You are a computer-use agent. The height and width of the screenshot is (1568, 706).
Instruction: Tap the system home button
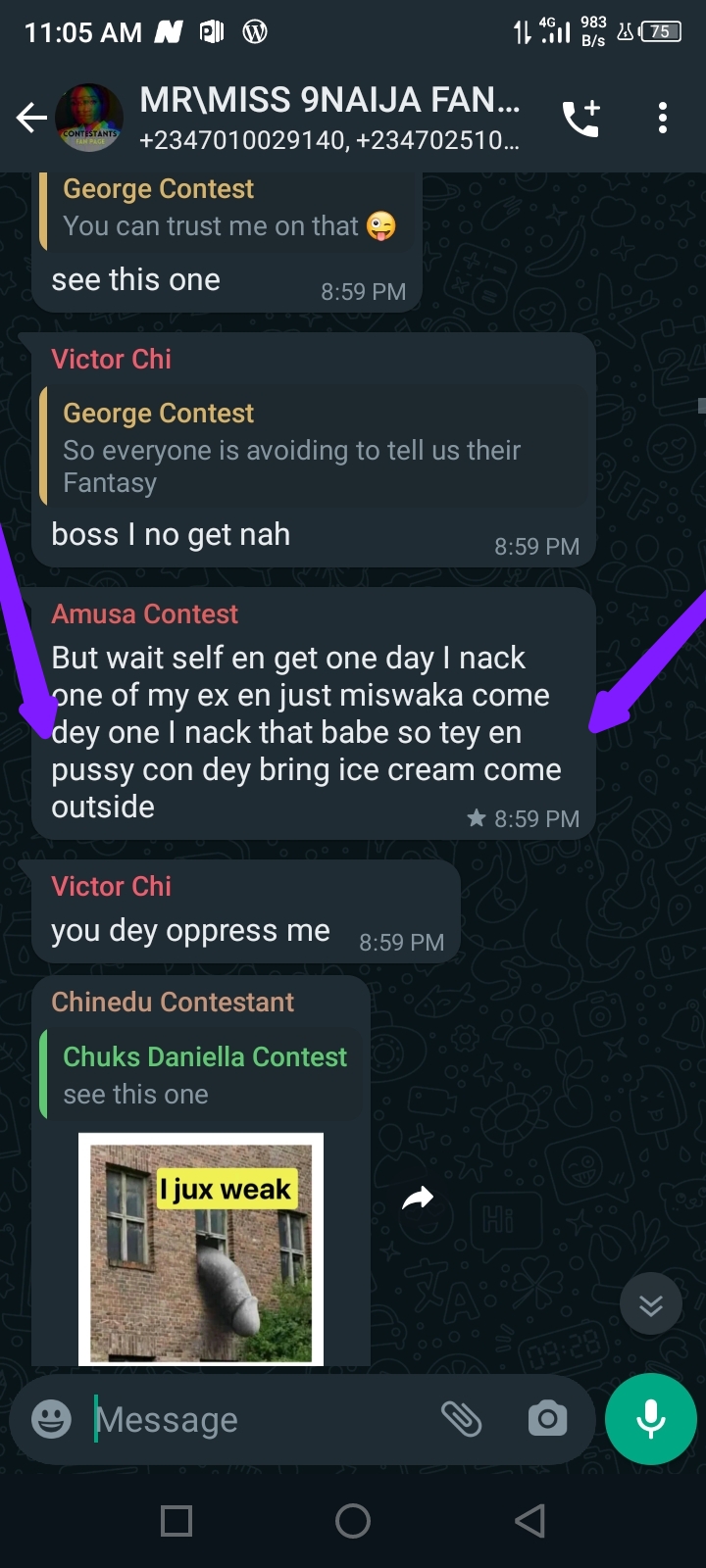coord(353,1521)
